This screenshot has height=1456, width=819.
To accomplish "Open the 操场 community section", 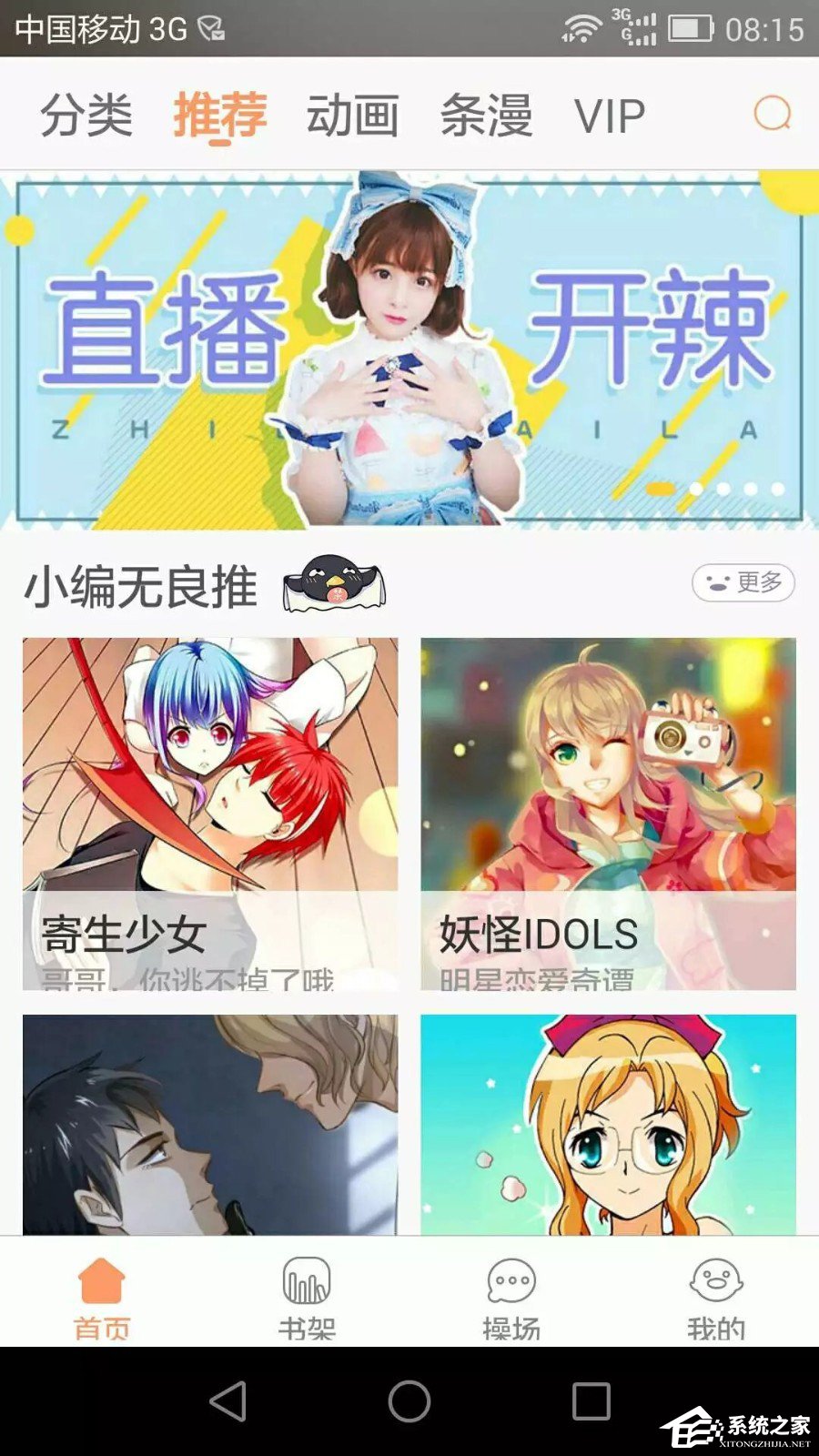I will click(511, 1297).
